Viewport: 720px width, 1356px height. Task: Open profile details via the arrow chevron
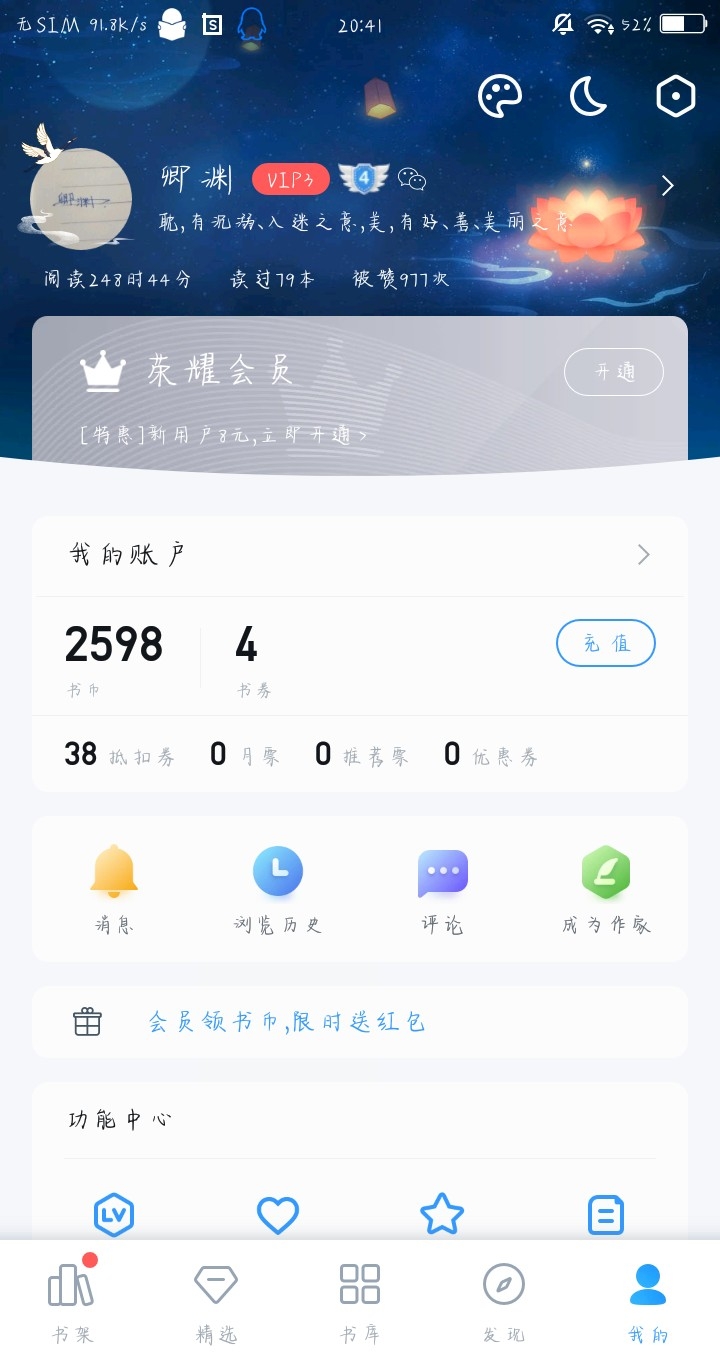click(668, 186)
